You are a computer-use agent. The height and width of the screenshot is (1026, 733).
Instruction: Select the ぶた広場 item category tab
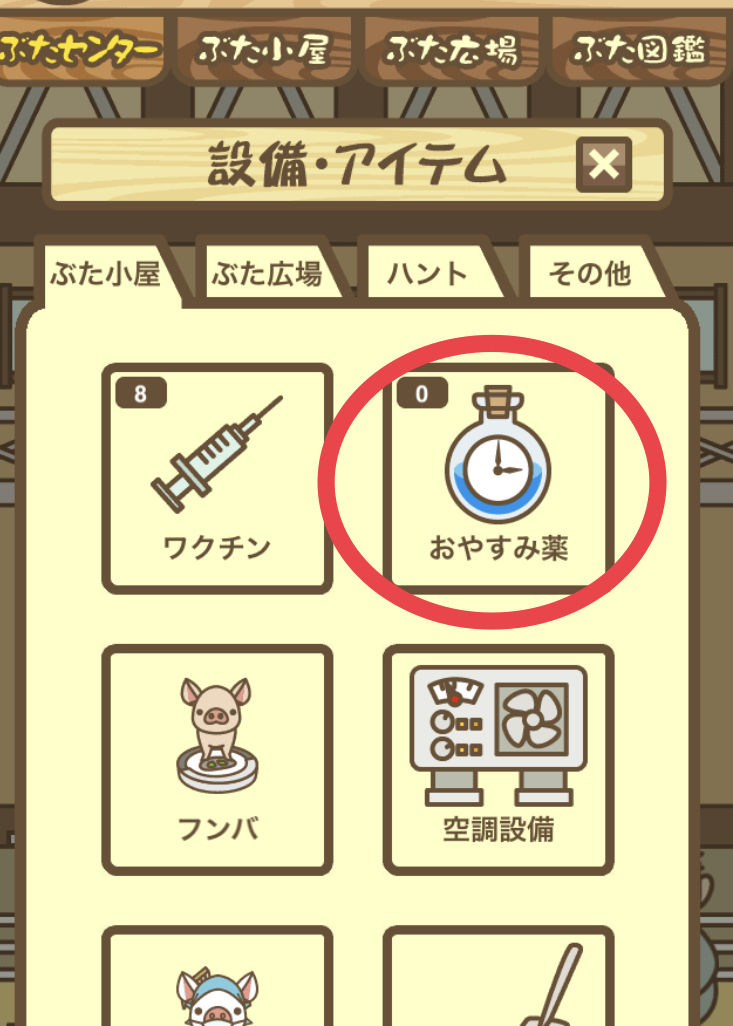[x=266, y=273]
